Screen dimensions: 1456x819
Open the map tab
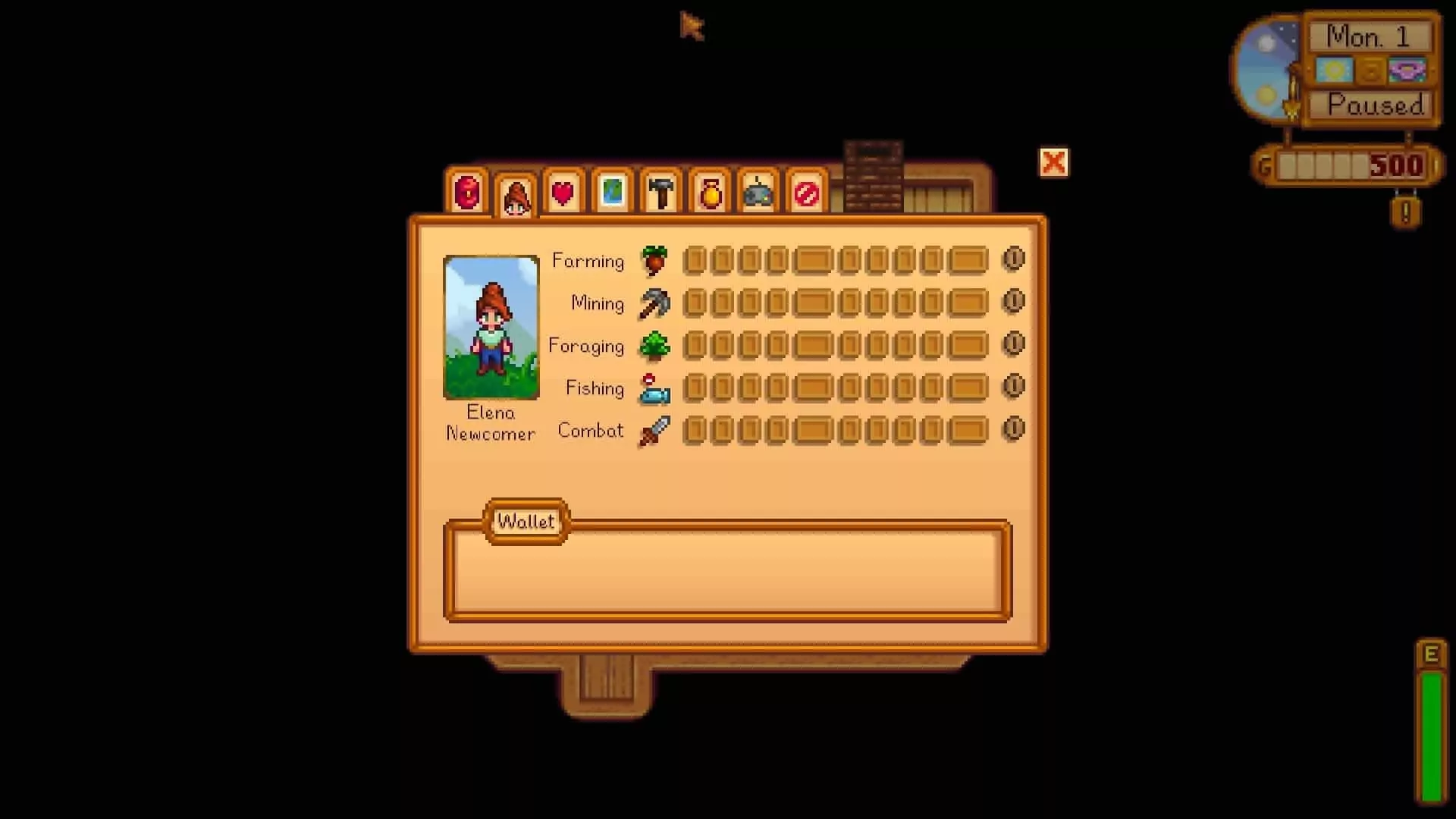(612, 193)
